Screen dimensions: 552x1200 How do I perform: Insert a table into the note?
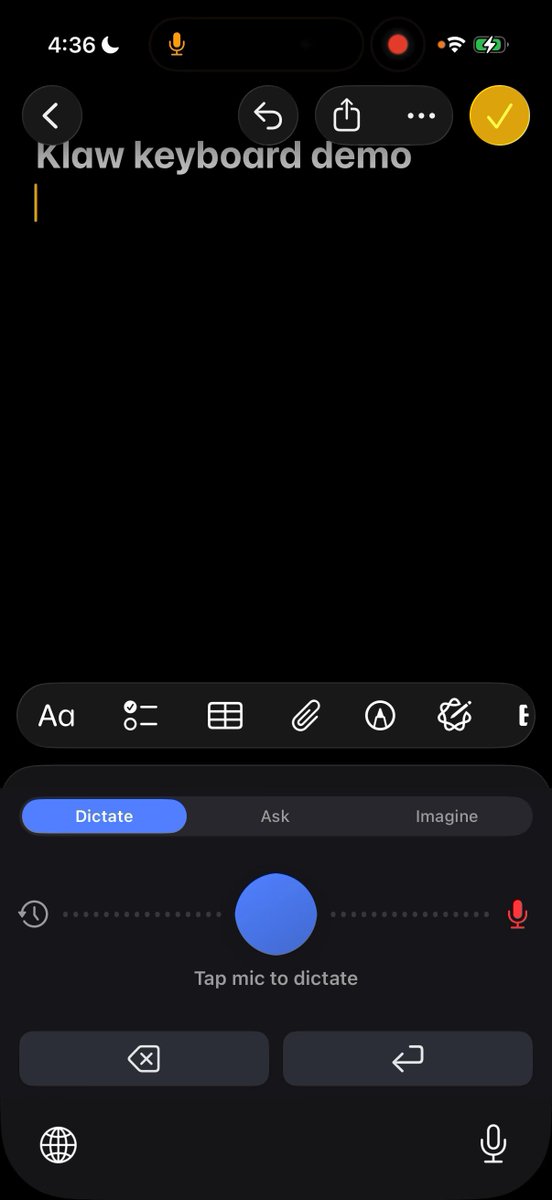point(225,716)
